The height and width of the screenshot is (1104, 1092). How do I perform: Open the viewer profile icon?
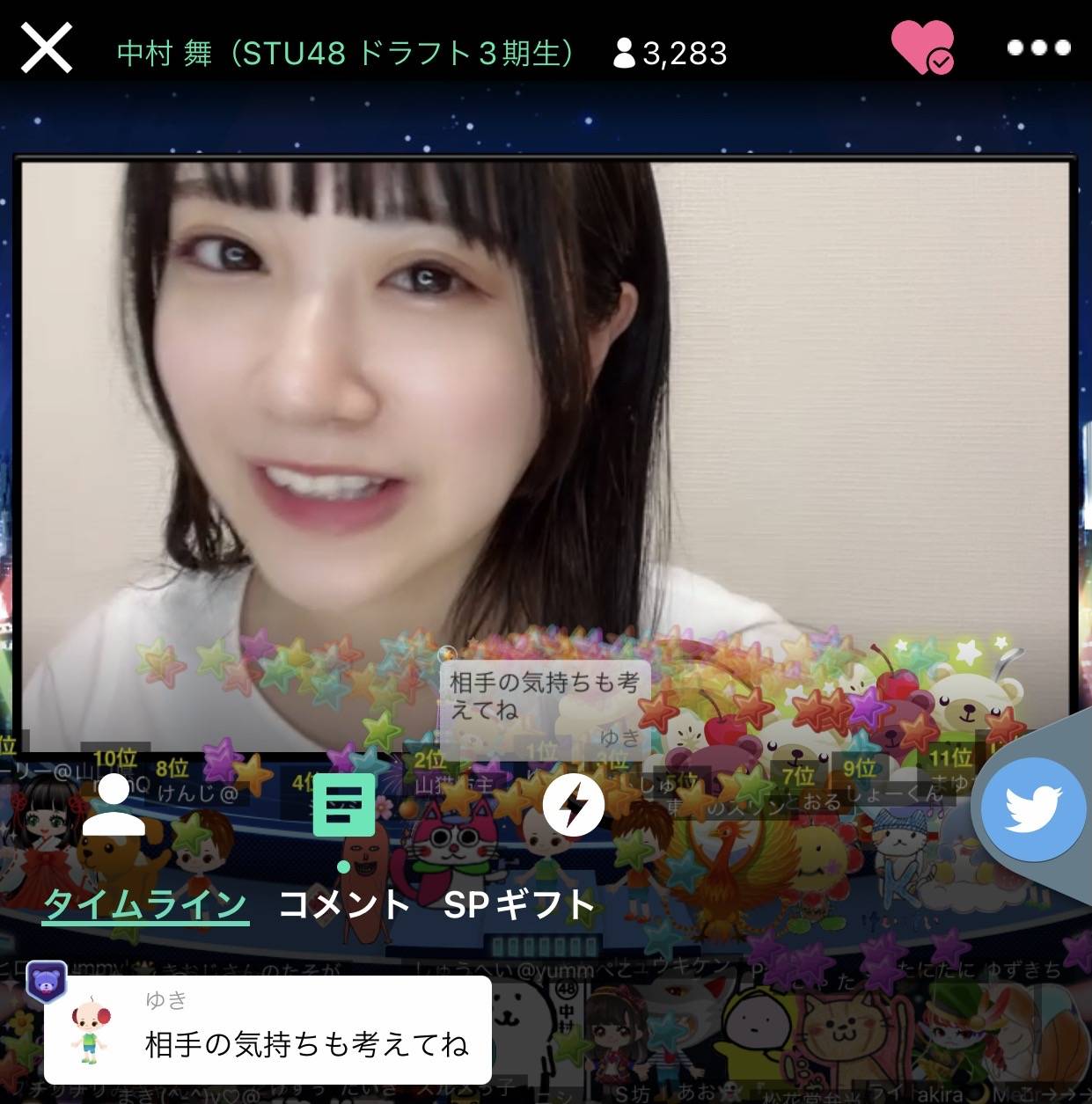coord(114,804)
